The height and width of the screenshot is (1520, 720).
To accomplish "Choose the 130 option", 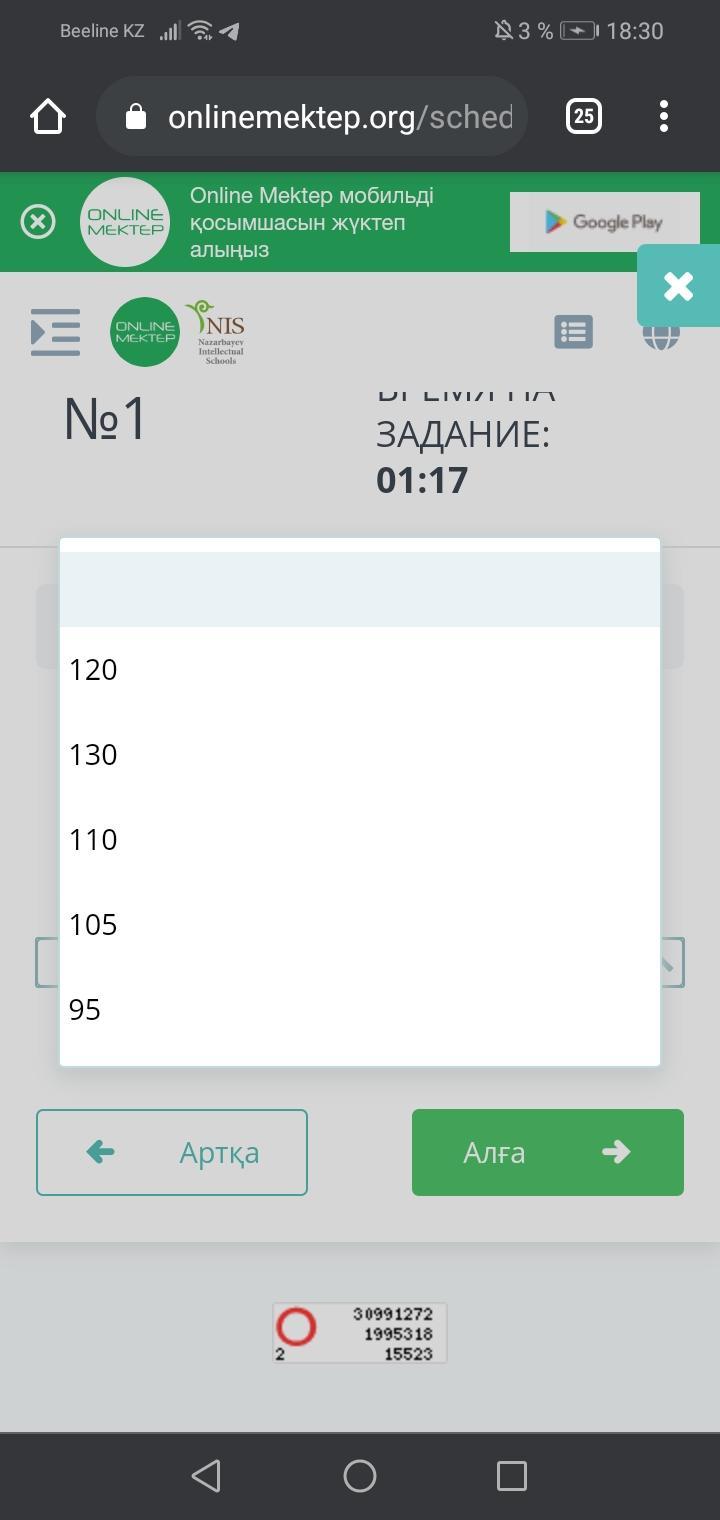I will tap(360, 754).
